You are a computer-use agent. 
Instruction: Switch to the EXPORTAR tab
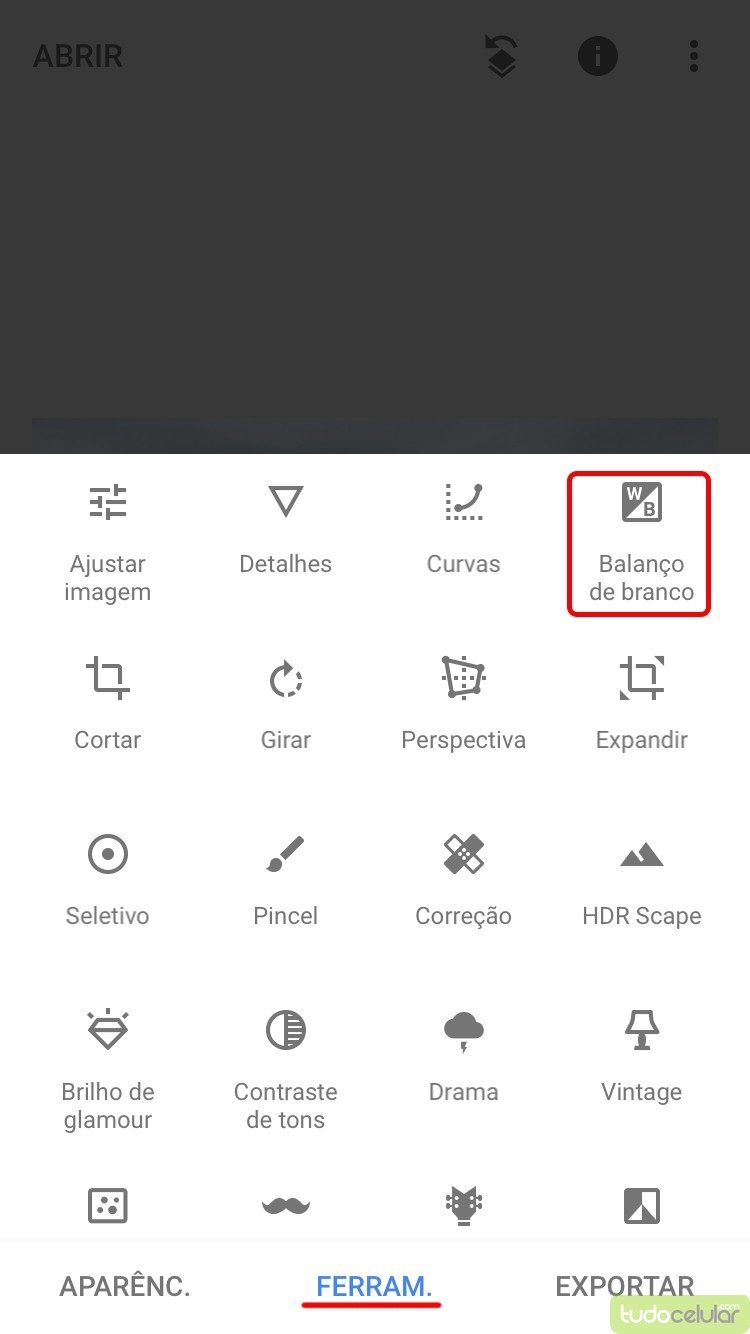pyautogui.click(x=624, y=1286)
